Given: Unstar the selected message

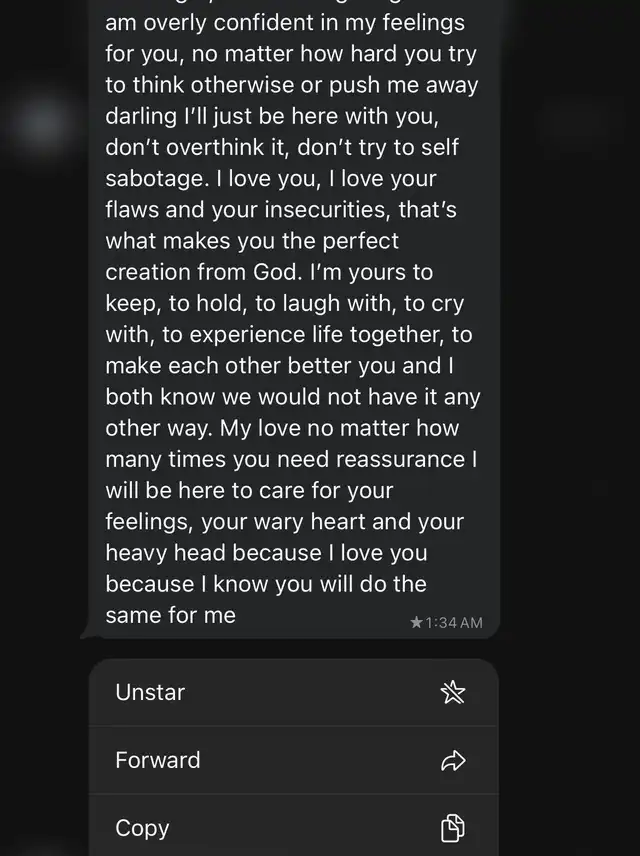Looking at the screenshot, I should coord(292,692).
